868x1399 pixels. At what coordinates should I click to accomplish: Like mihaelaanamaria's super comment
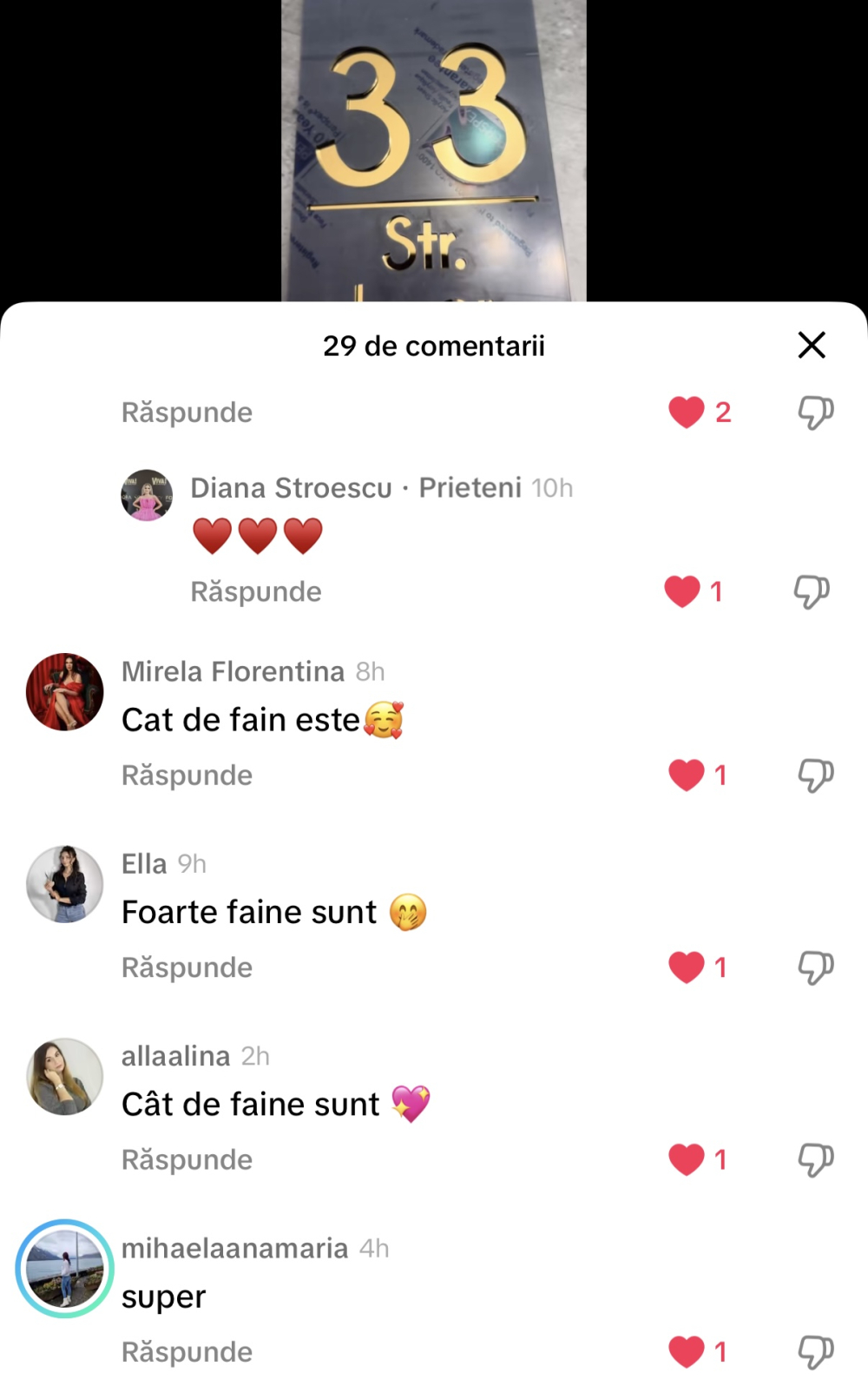point(687,1352)
